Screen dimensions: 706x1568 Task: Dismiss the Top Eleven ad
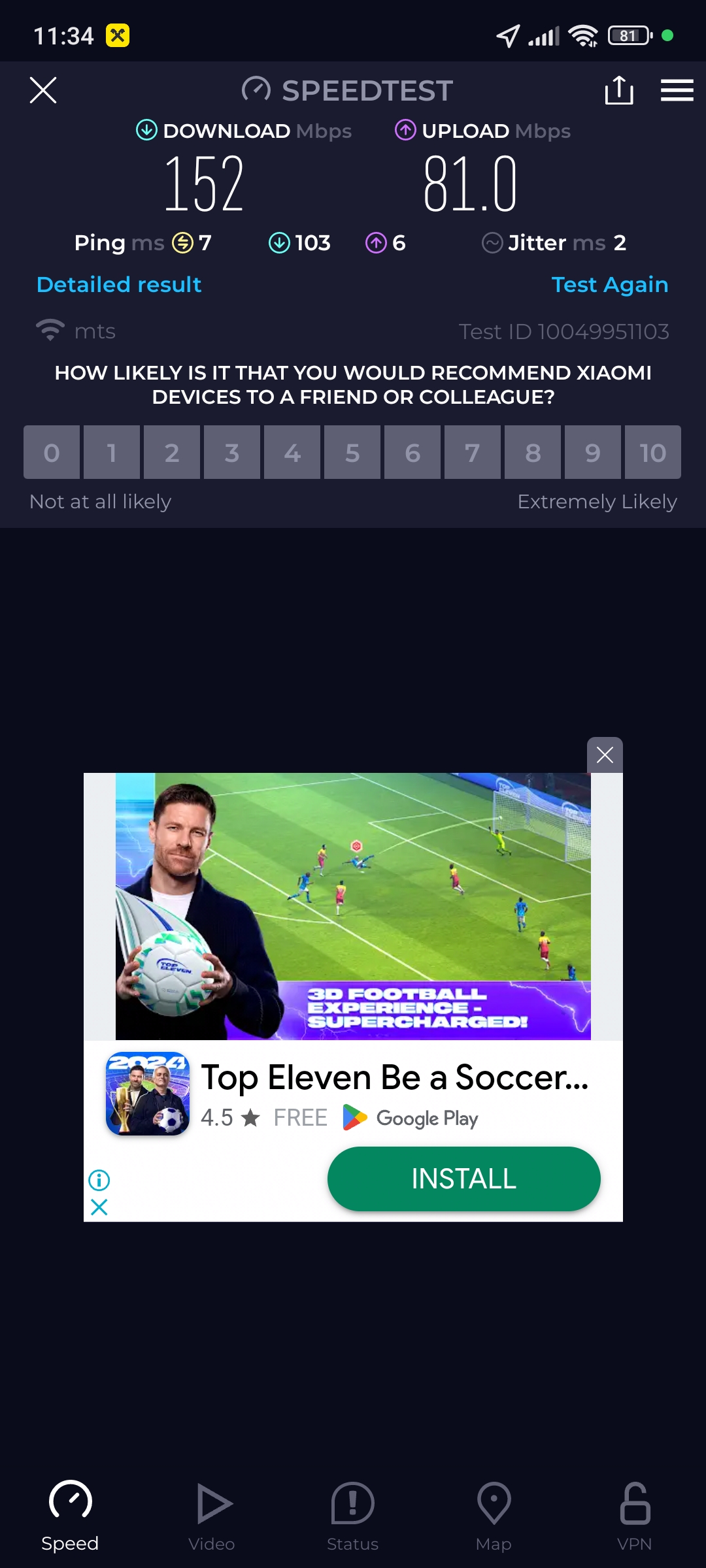[605, 755]
